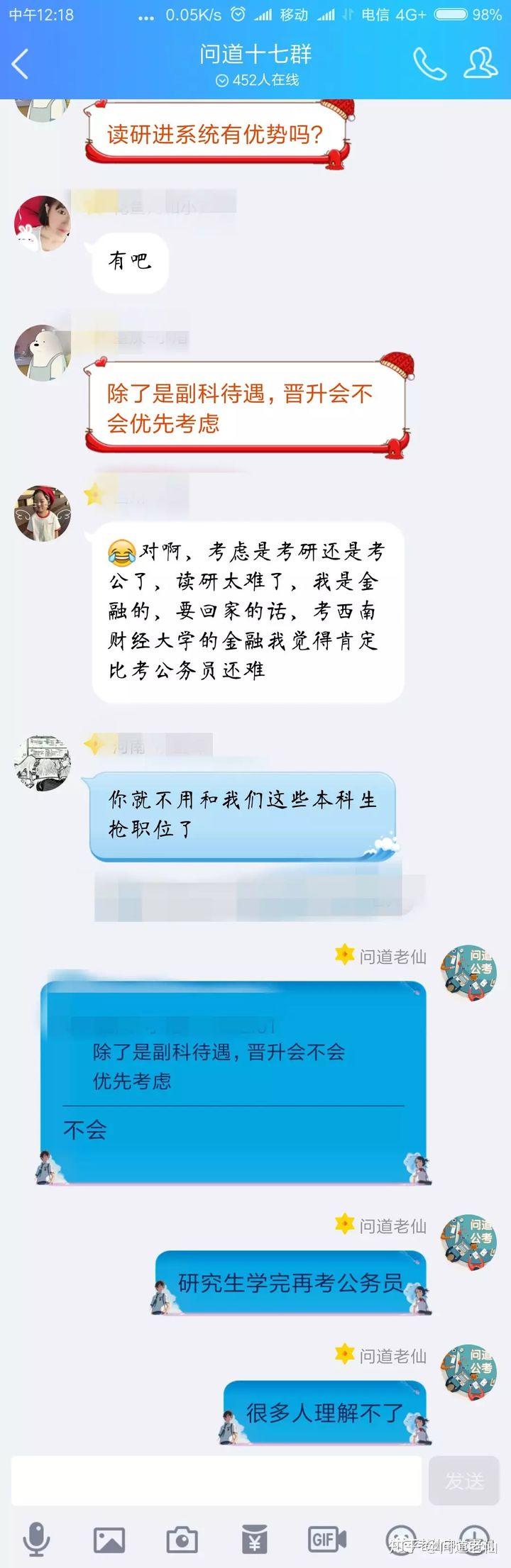
Task: Open 问道老仙 avatar beside 研究生学完再考公务员
Action: tap(468, 1242)
